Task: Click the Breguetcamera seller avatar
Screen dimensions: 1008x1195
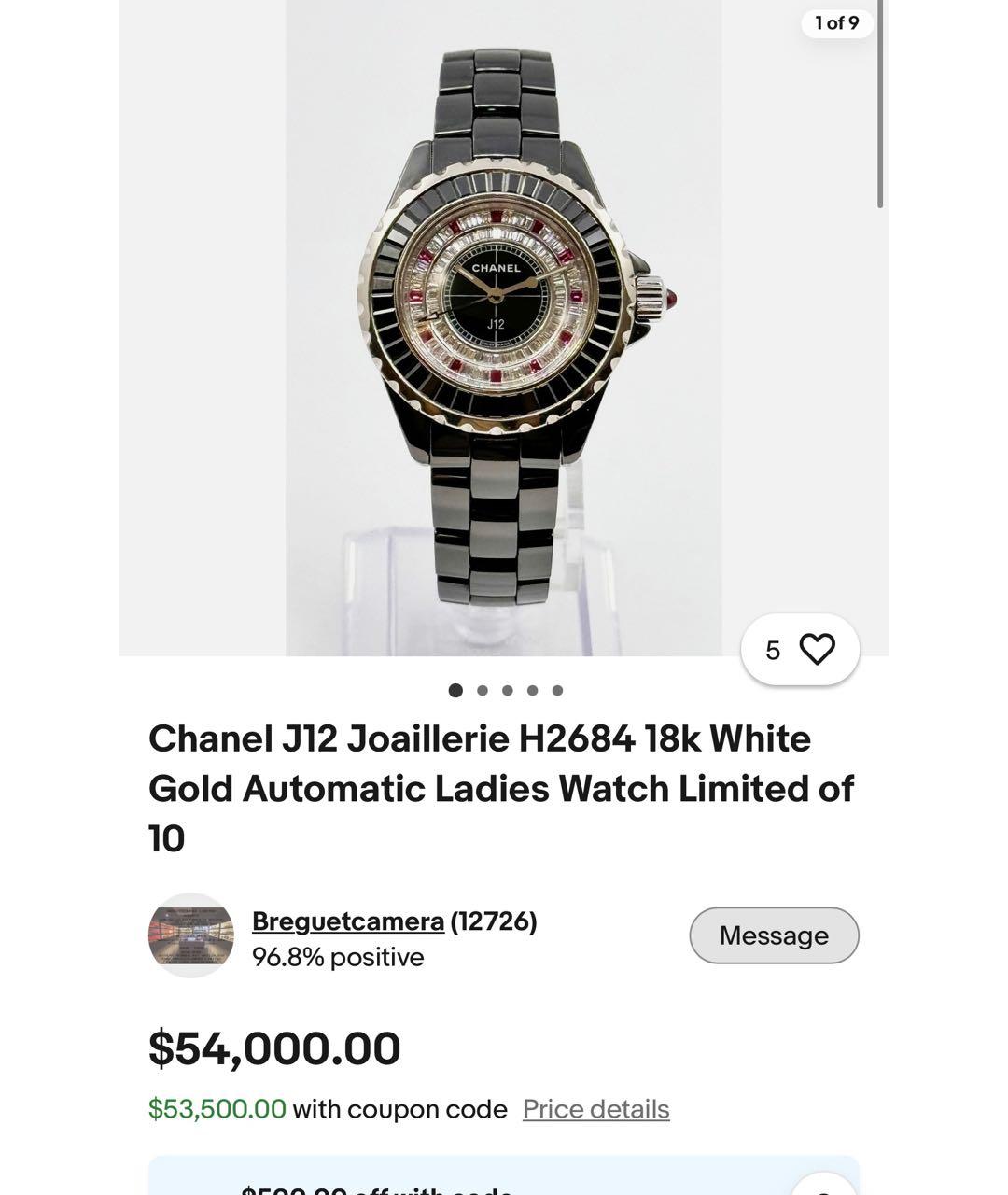Action: pyautogui.click(x=191, y=935)
